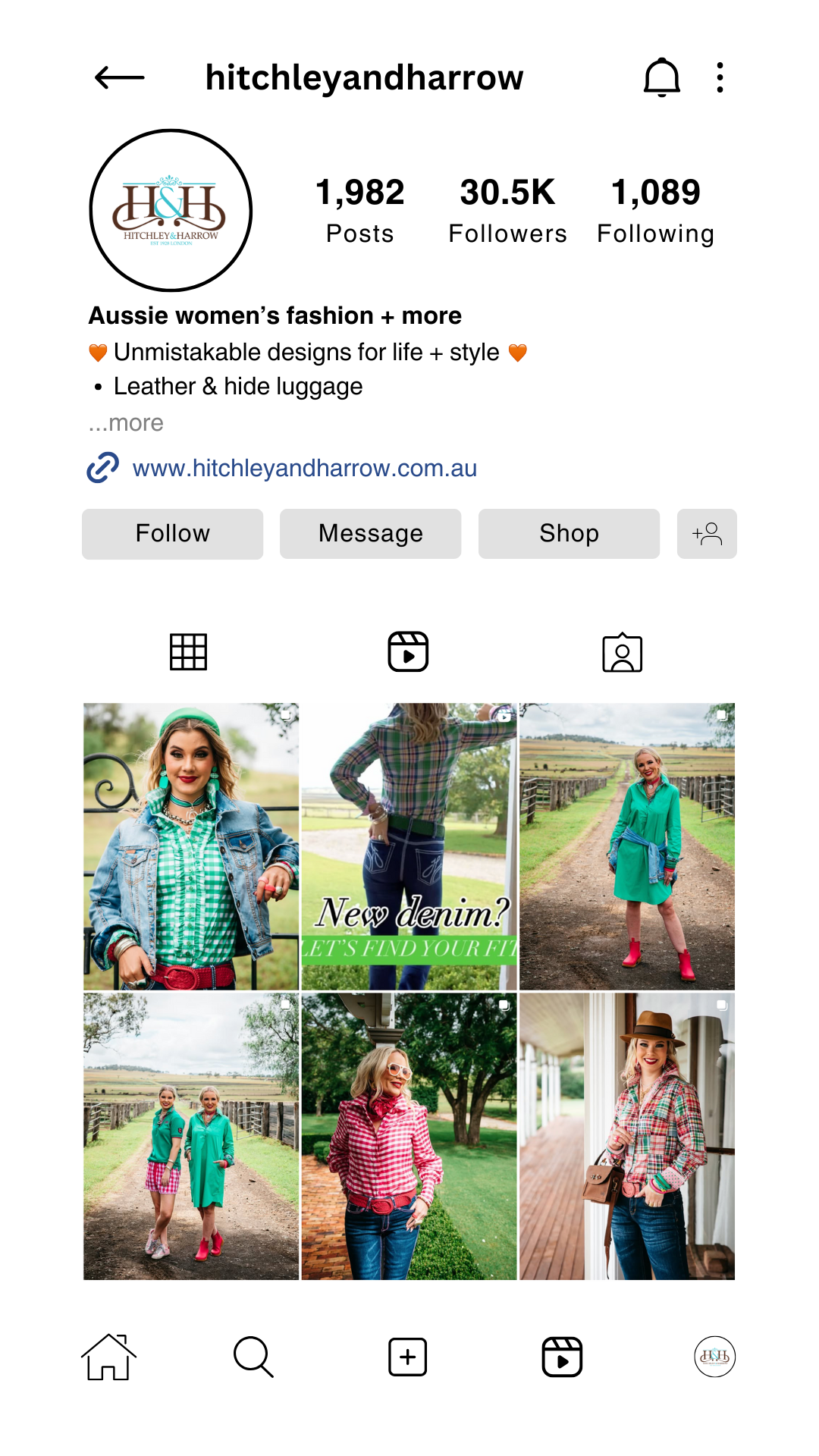Open the notifications bell
The image size is (819, 1456).
(x=661, y=77)
